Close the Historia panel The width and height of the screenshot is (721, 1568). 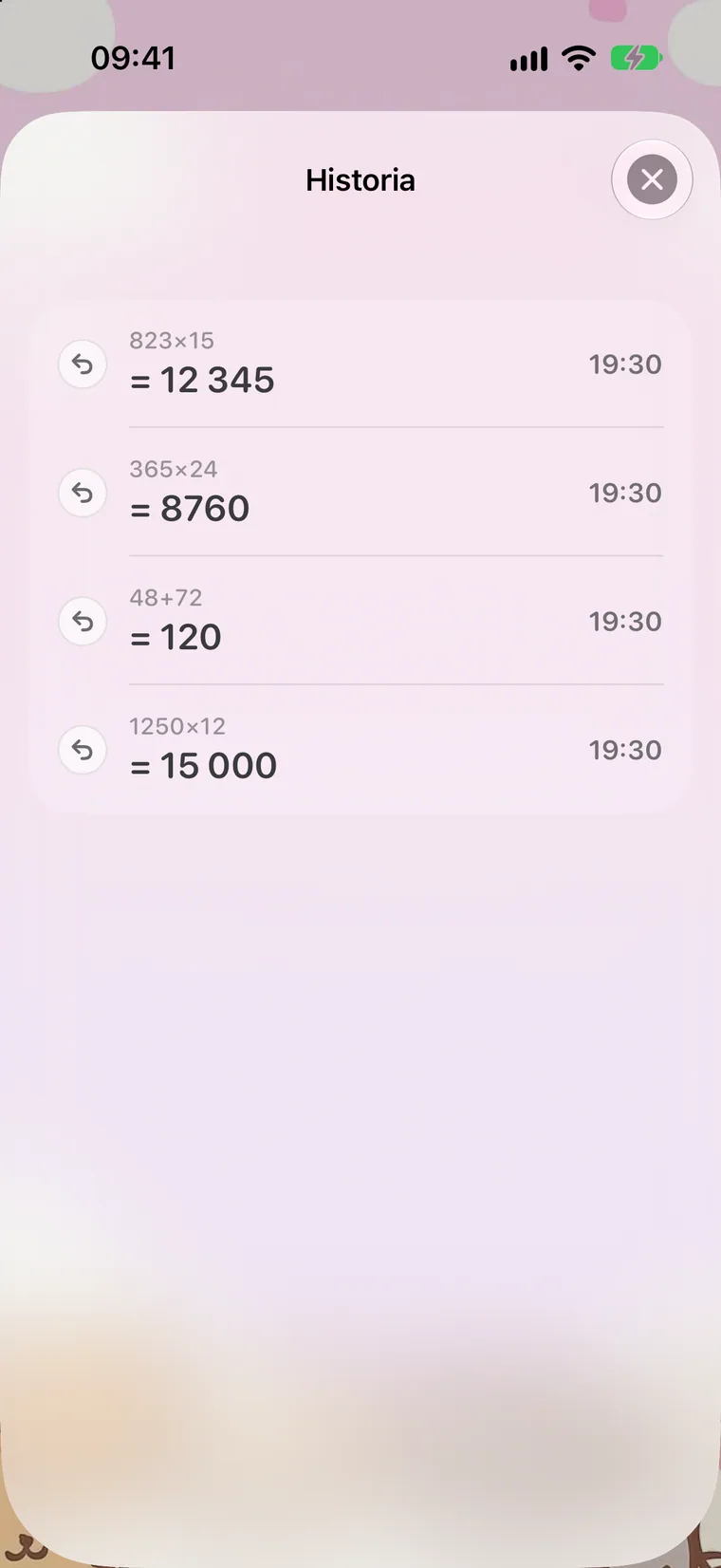[652, 179]
